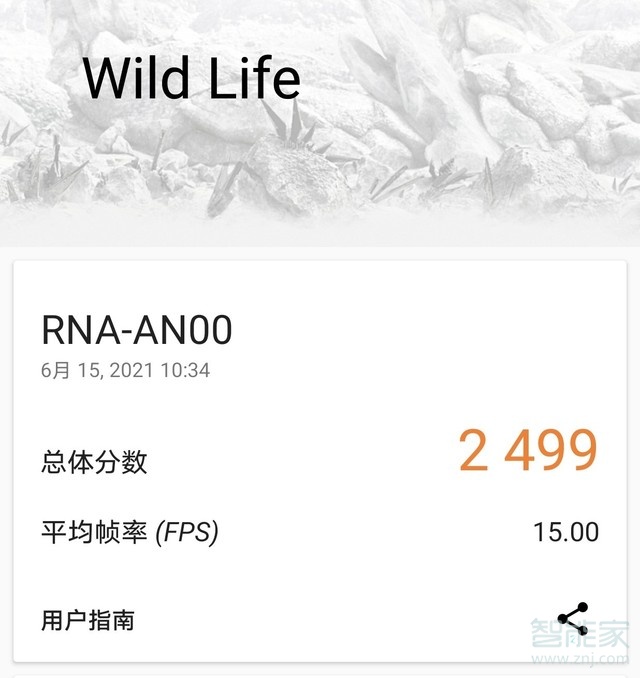Share the Wild Life benchmark result

(x=572, y=618)
